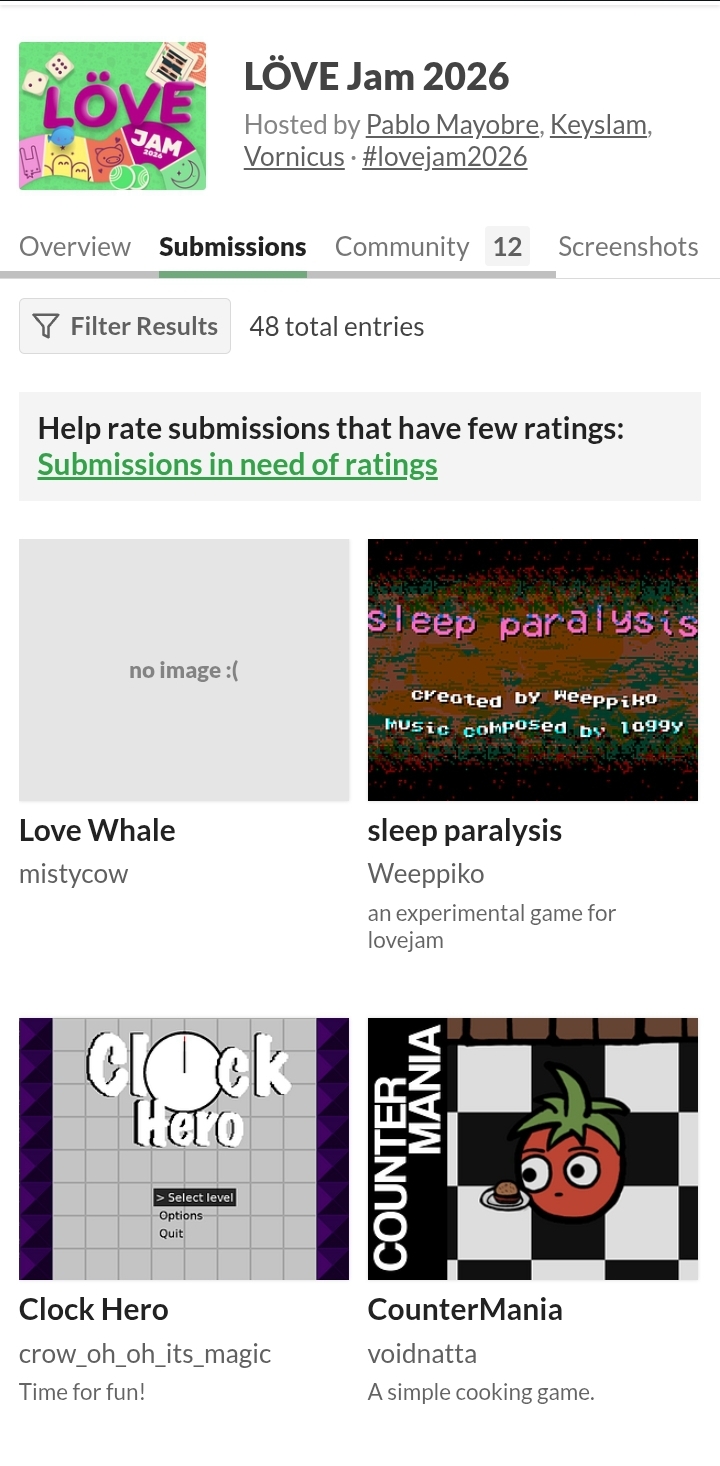The height and width of the screenshot is (1466, 720).
Task: Open host Vornicus's profile
Action: pyautogui.click(x=294, y=157)
